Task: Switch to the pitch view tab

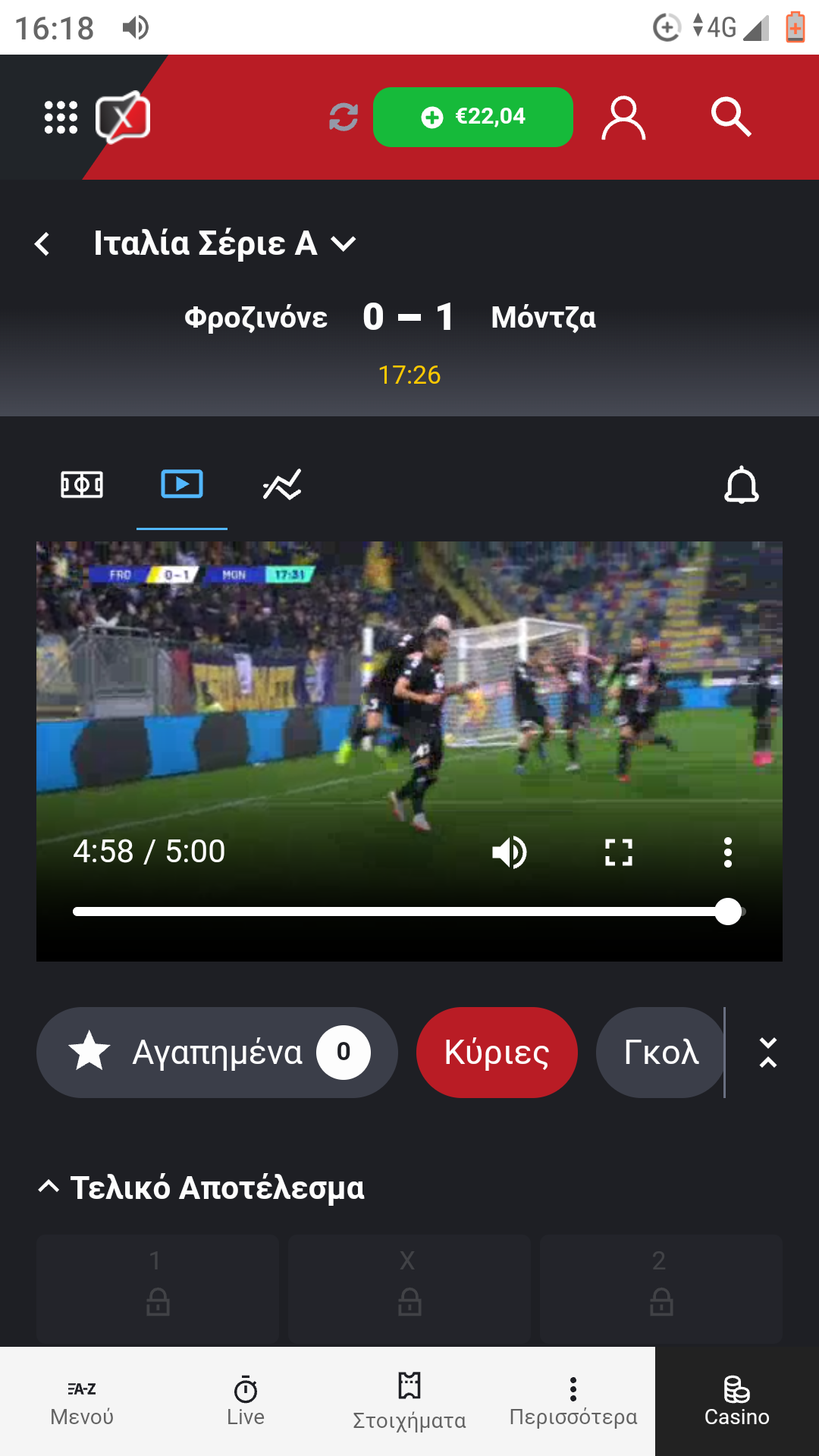Action: click(82, 485)
